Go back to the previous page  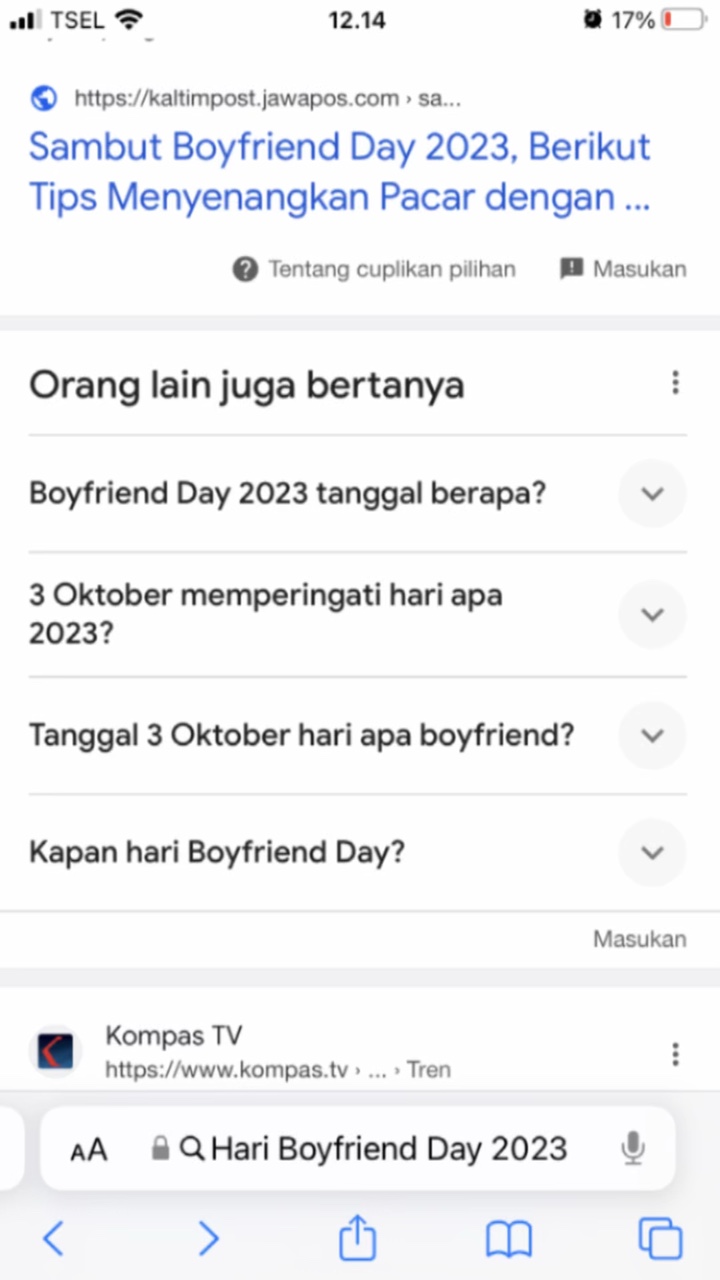point(53,1238)
